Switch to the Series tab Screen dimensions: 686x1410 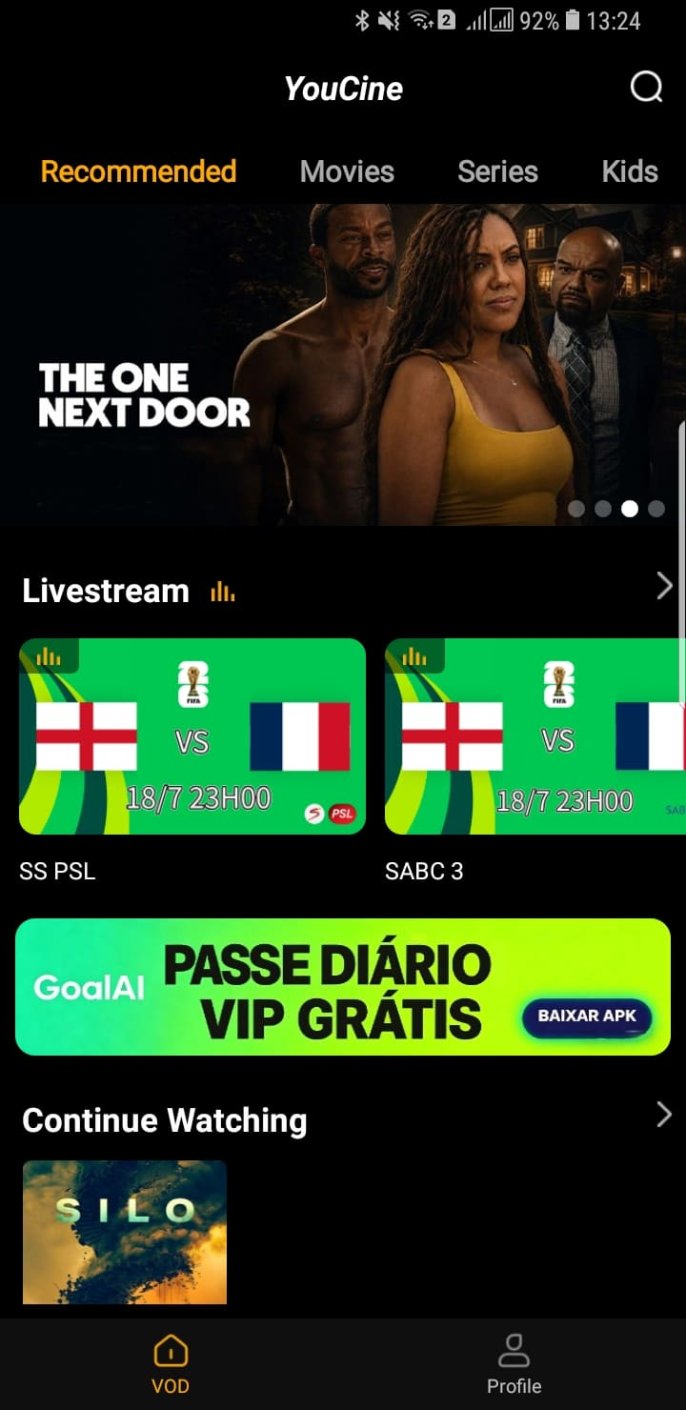pos(498,171)
